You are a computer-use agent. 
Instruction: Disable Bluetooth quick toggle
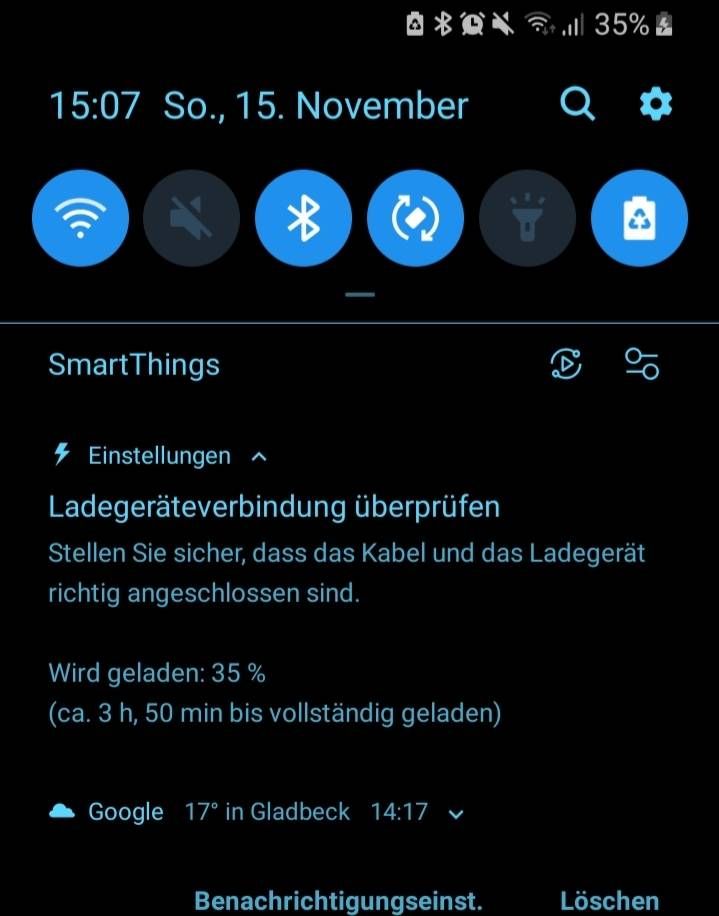[303, 219]
